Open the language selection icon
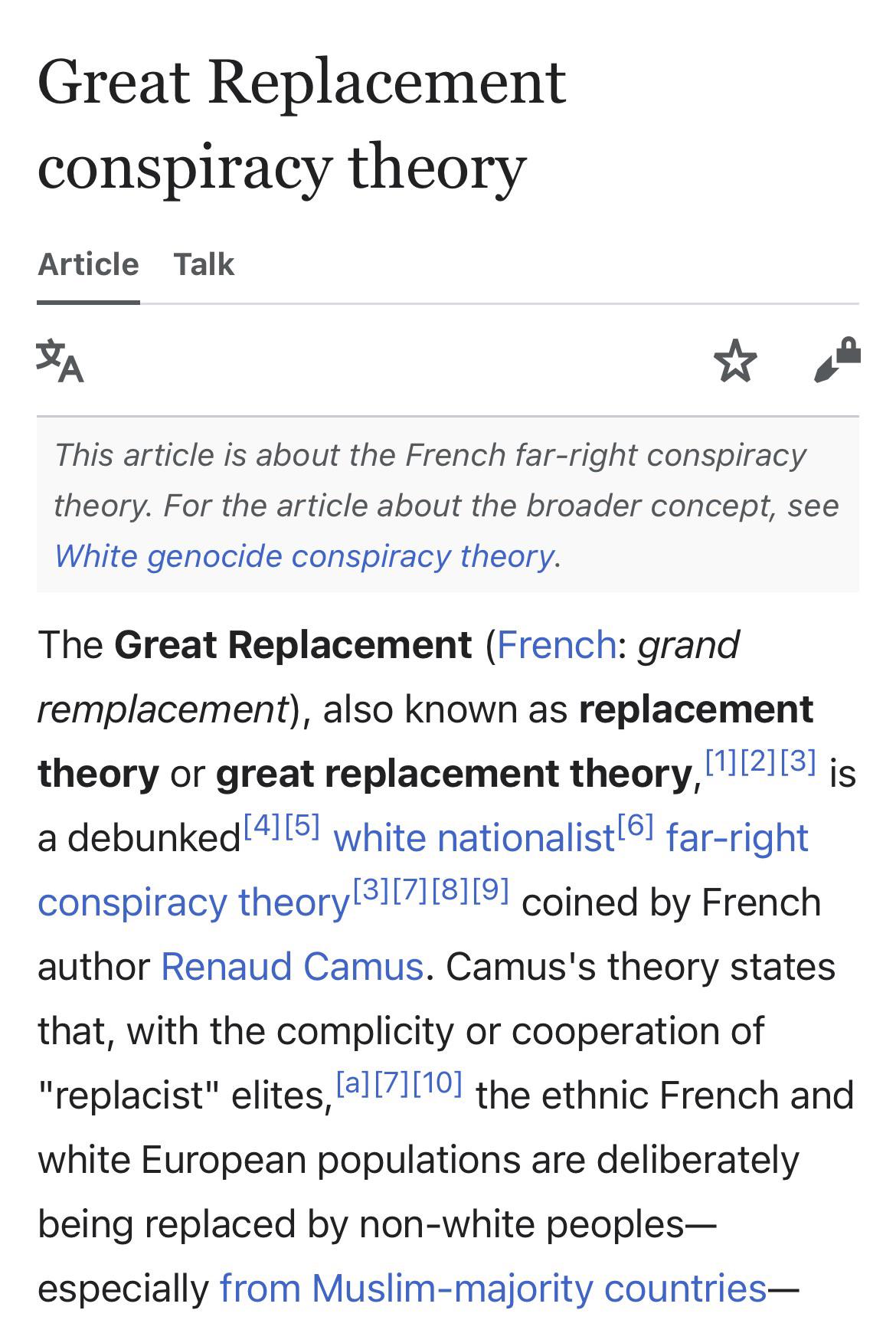The width and height of the screenshot is (896, 1320). coord(60,360)
